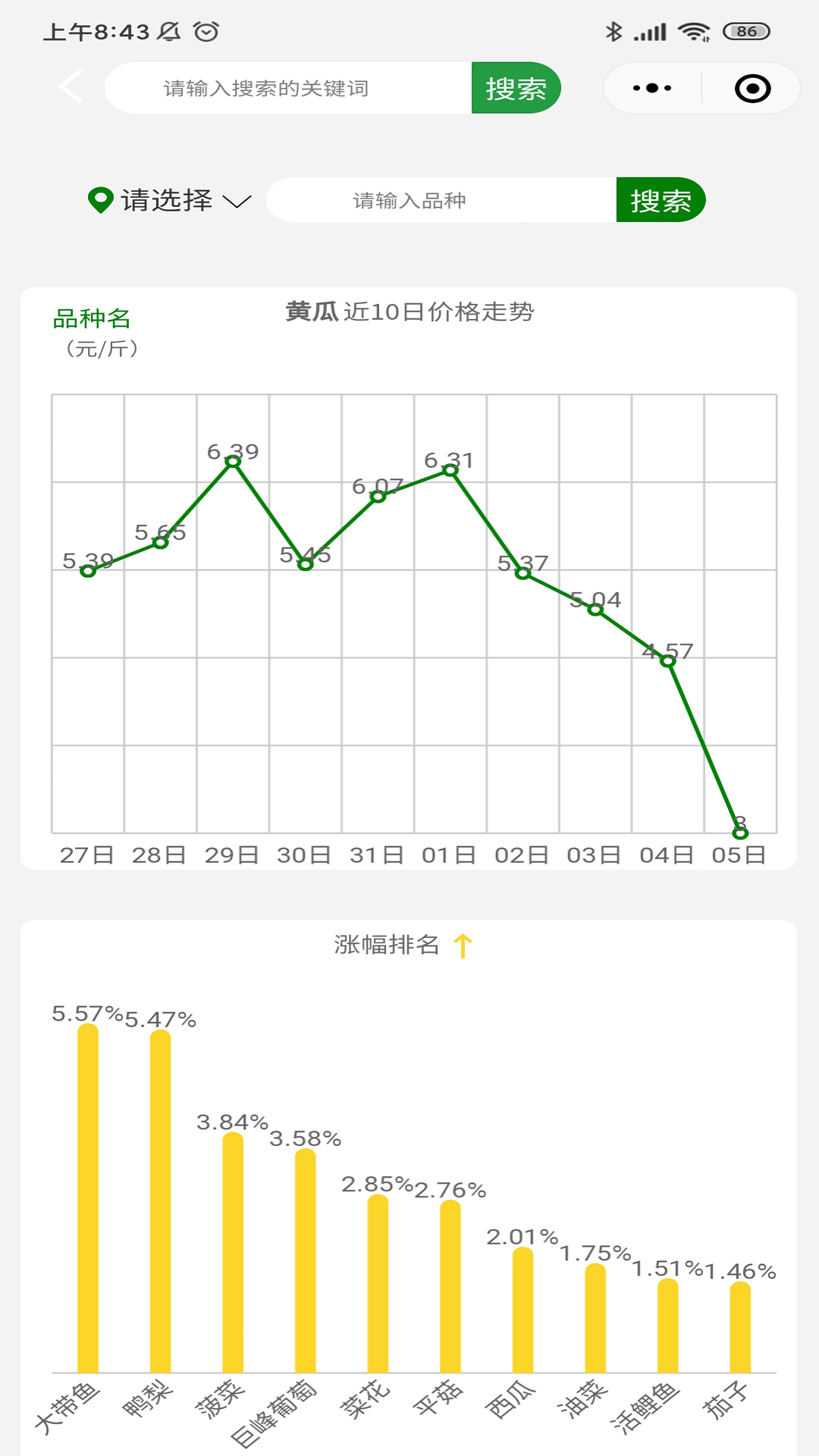Viewport: 819px width, 1456px height.
Task: Focus the keyword search field
Action: tap(288, 88)
